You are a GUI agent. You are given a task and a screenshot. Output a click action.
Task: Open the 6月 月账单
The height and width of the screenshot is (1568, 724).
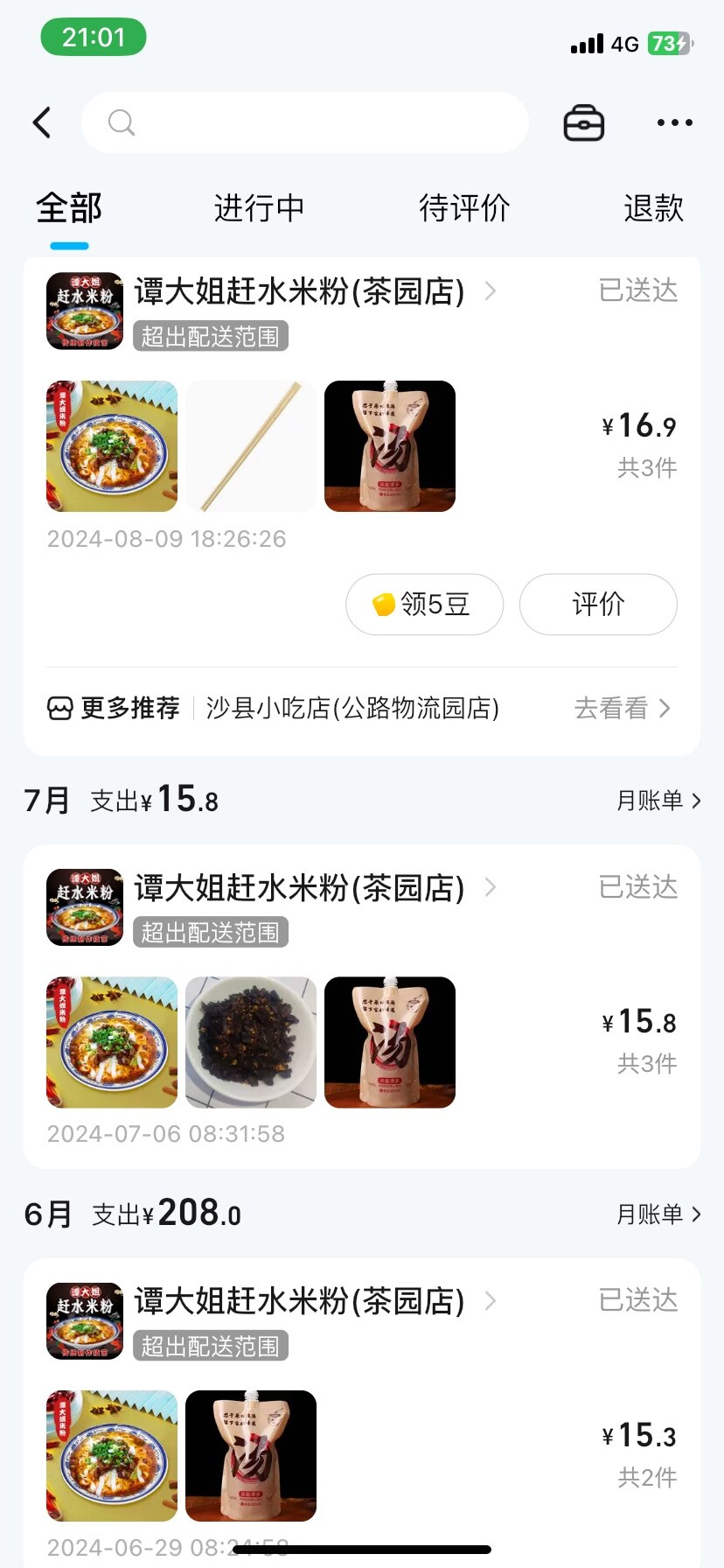click(x=658, y=1214)
